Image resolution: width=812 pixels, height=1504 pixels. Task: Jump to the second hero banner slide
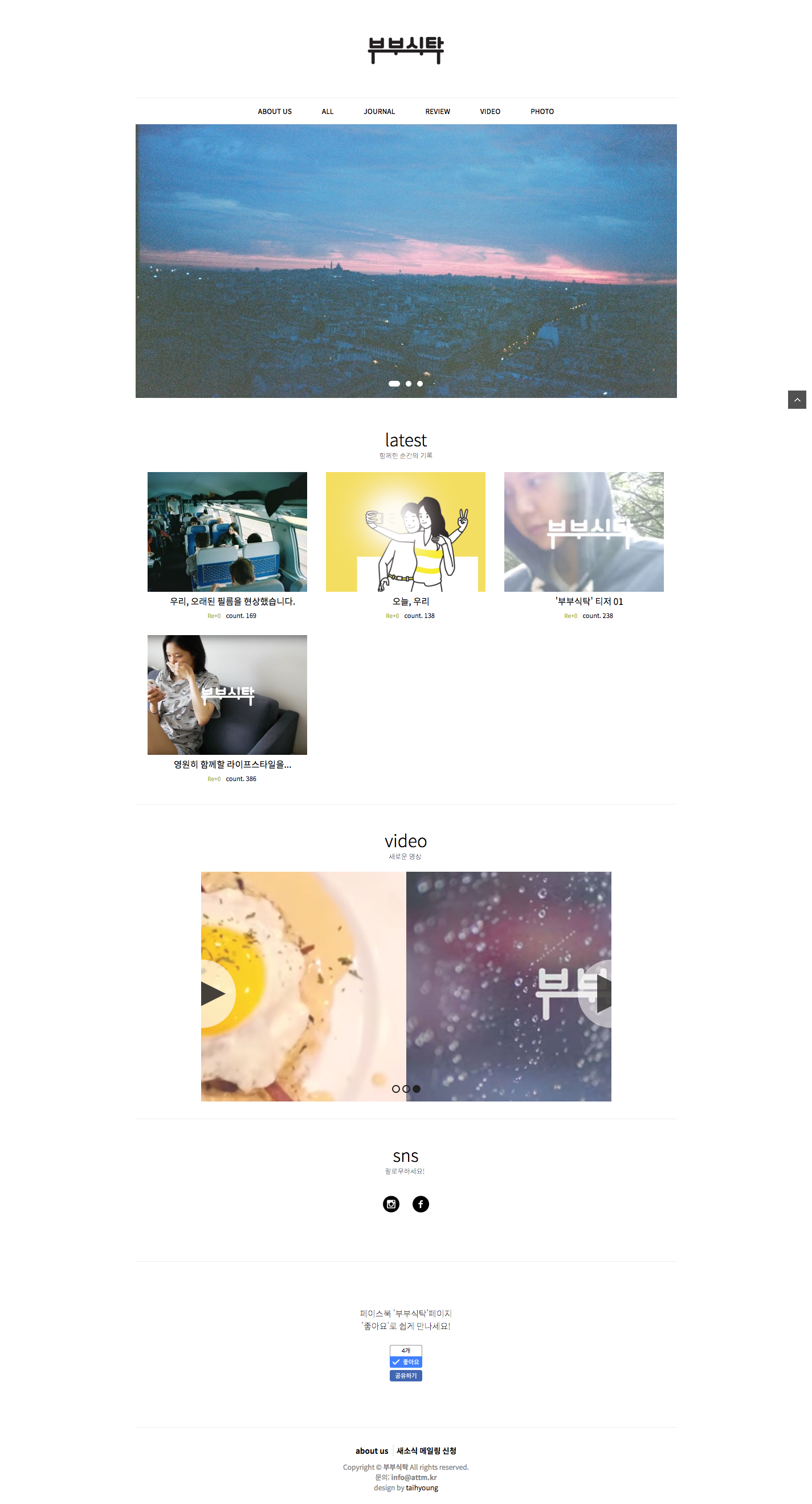click(409, 384)
